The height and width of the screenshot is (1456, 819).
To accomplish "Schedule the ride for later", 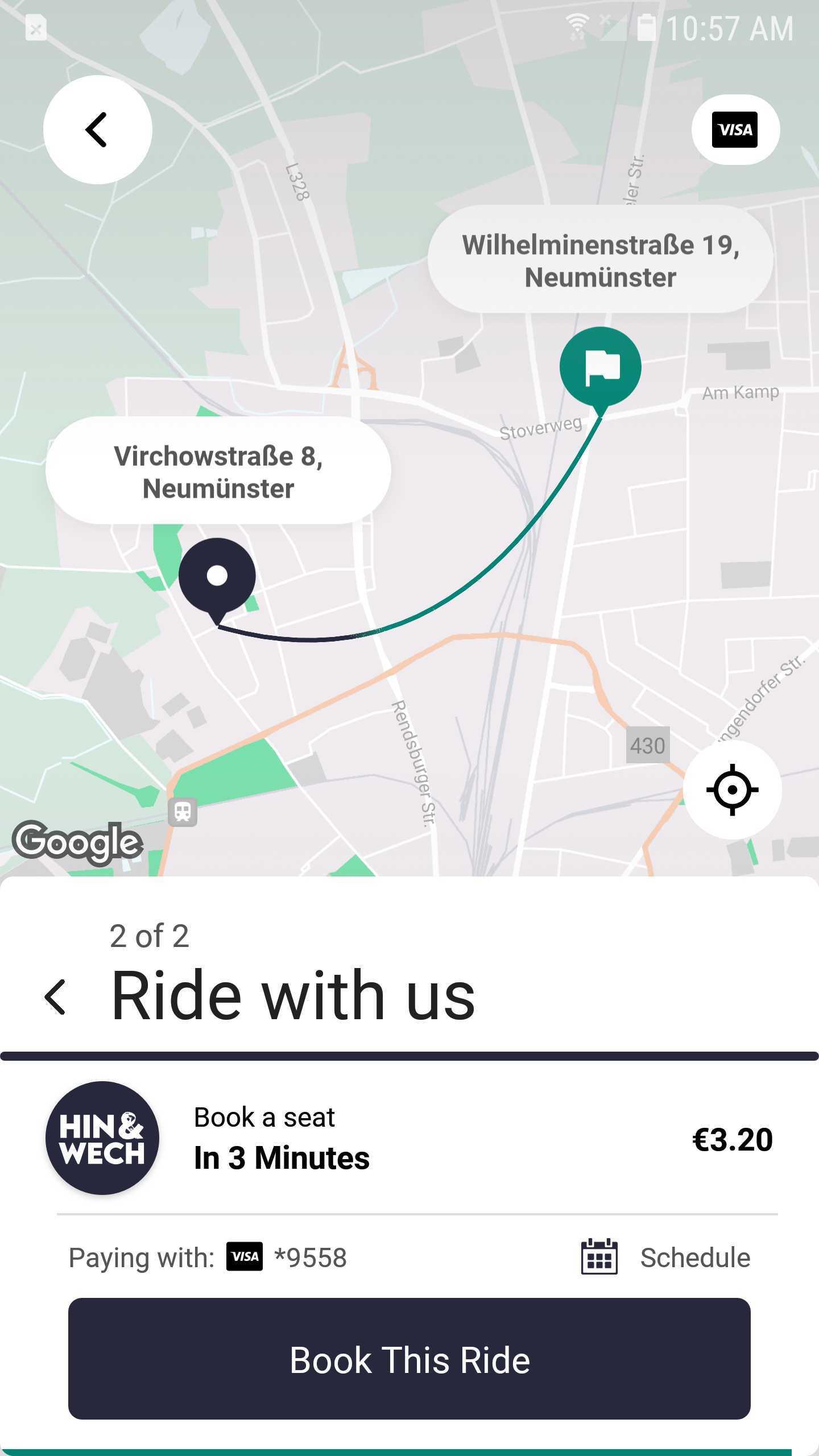I will [665, 1257].
